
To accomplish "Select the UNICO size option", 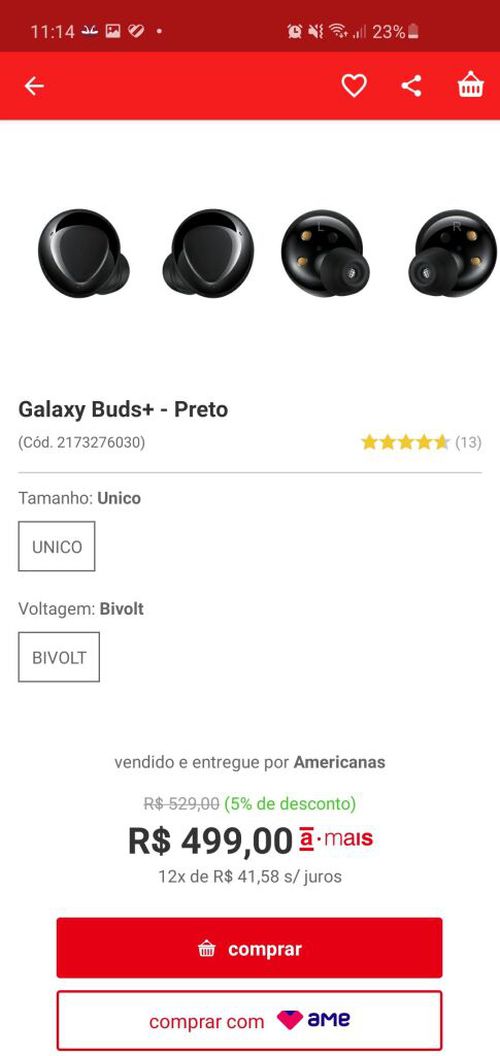I will [x=57, y=546].
